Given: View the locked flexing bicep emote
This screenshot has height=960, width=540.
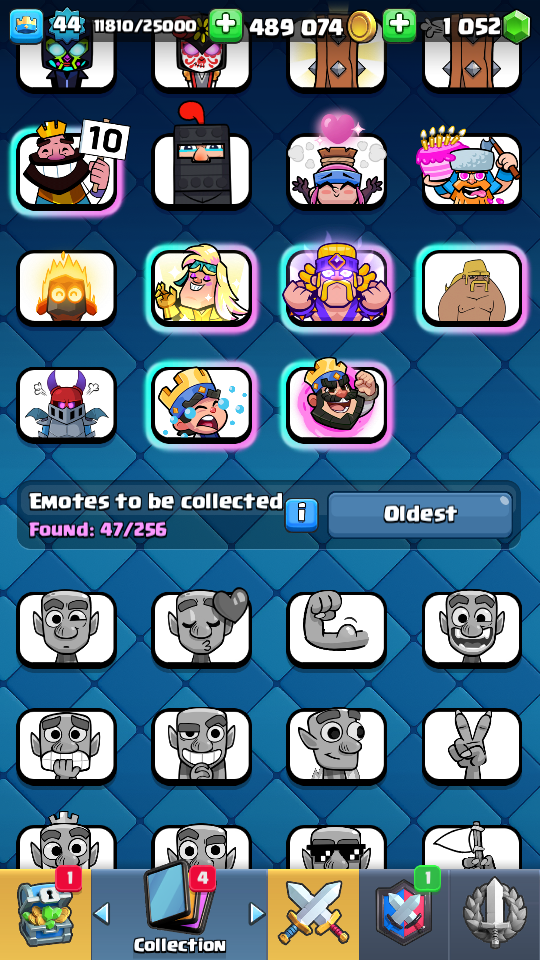Looking at the screenshot, I should pos(337,629).
